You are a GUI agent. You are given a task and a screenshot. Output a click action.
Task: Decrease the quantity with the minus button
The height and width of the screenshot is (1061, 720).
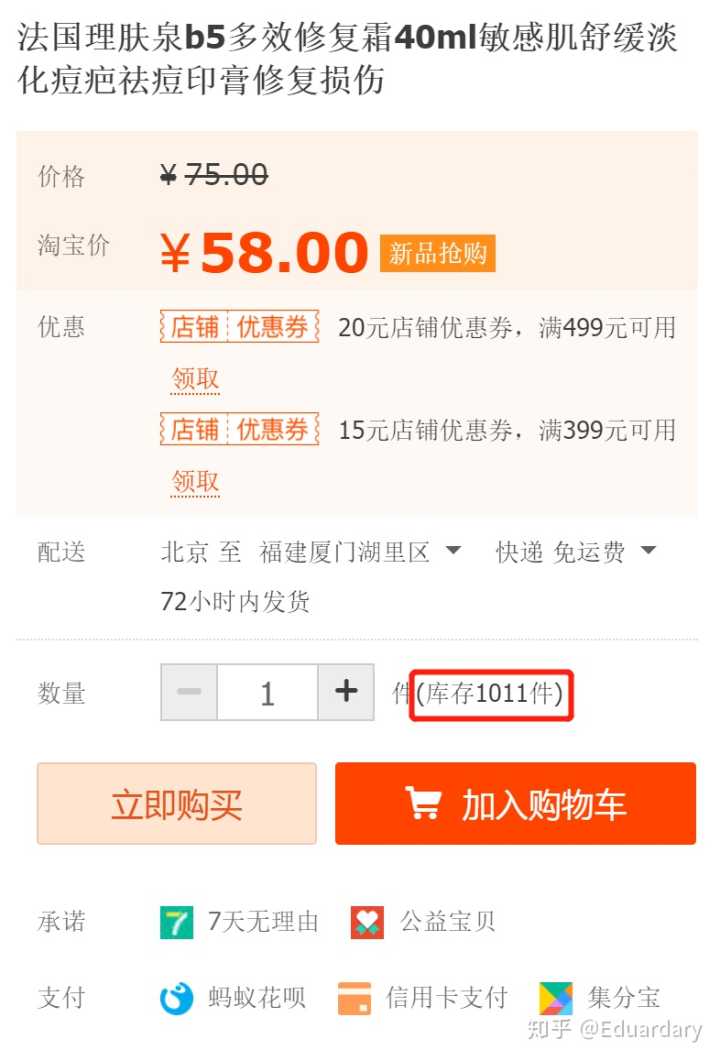pos(189,692)
